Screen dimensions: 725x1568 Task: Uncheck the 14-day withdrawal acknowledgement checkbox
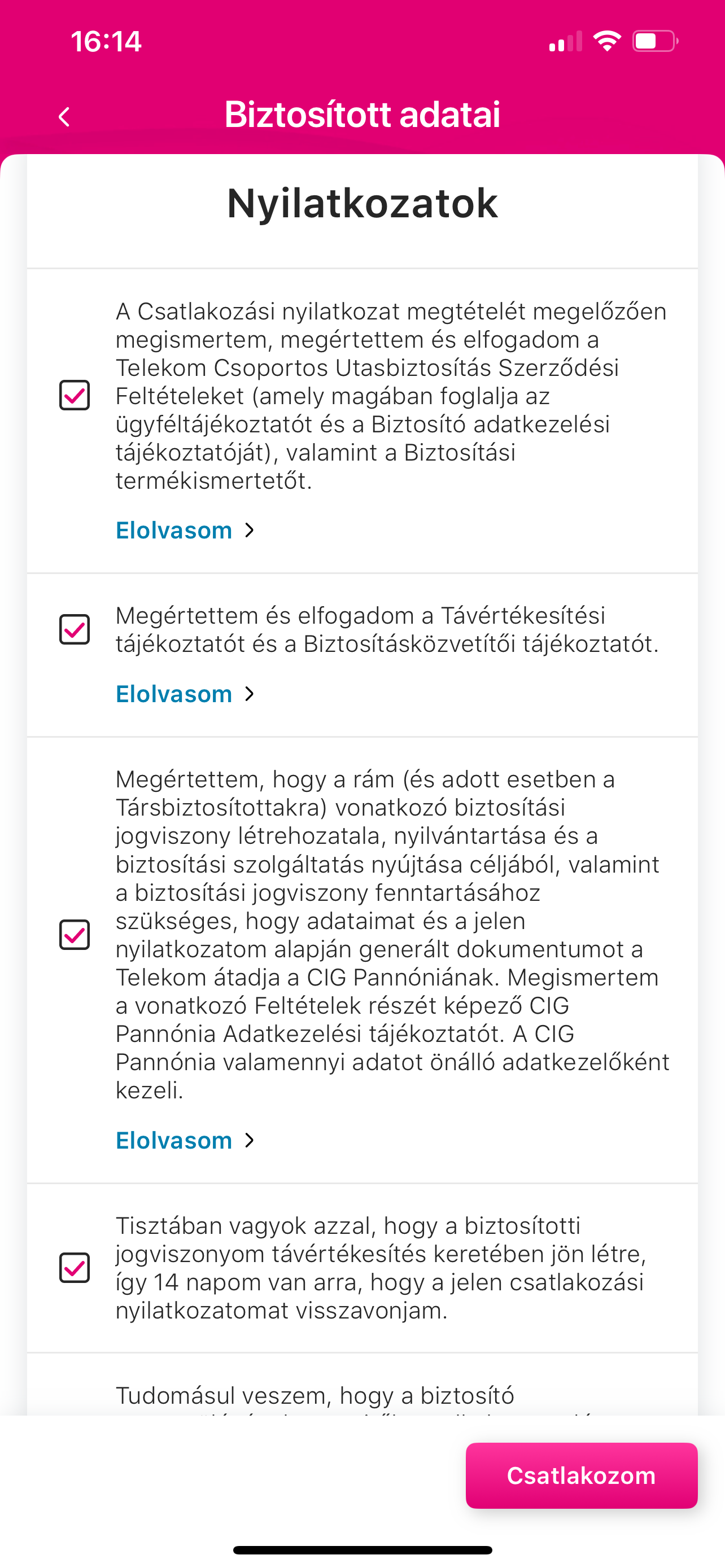pos(75,1268)
